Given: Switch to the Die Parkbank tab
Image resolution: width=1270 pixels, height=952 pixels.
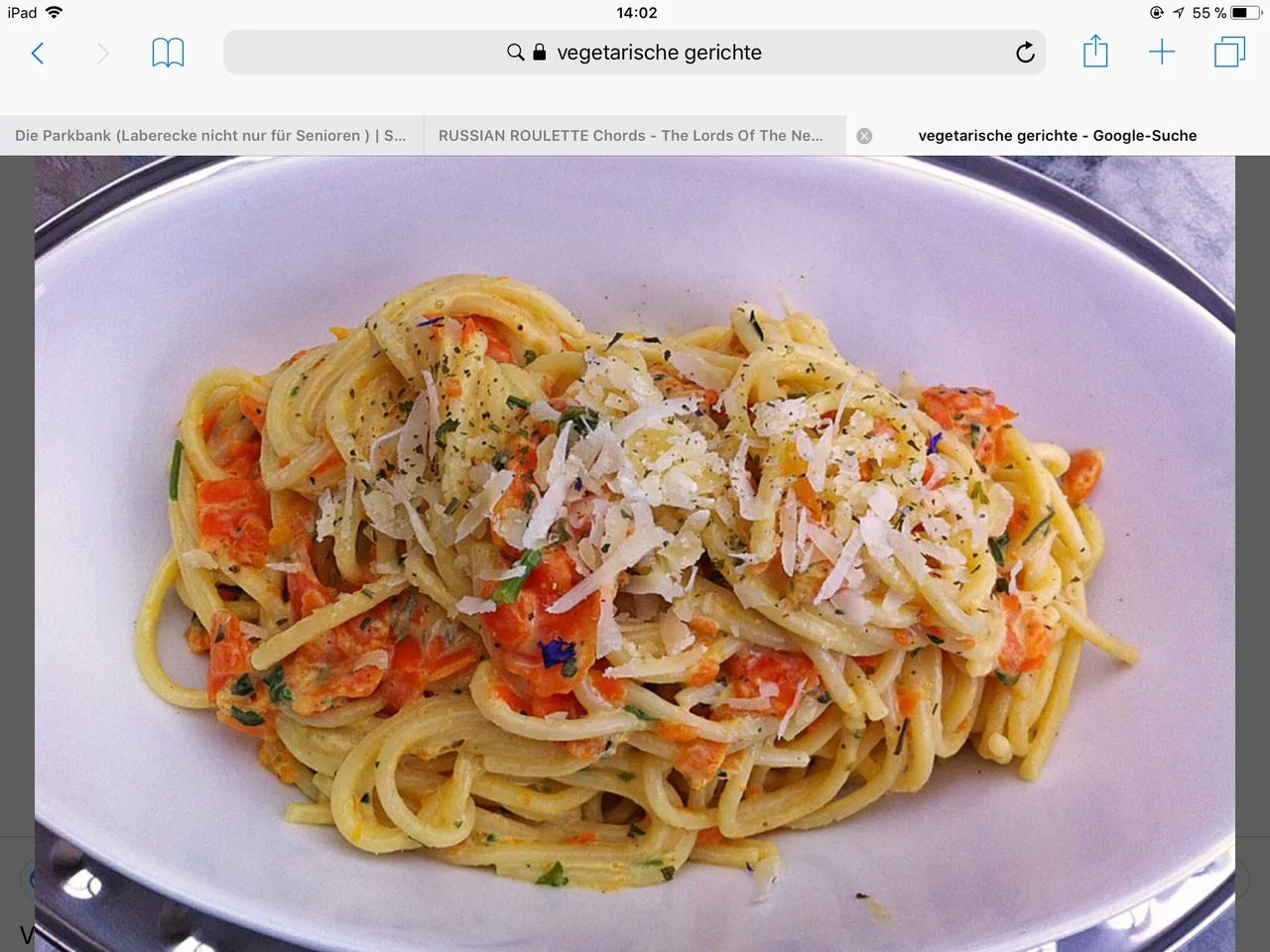Looking at the screenshot, I should click(x=210, y=136).
